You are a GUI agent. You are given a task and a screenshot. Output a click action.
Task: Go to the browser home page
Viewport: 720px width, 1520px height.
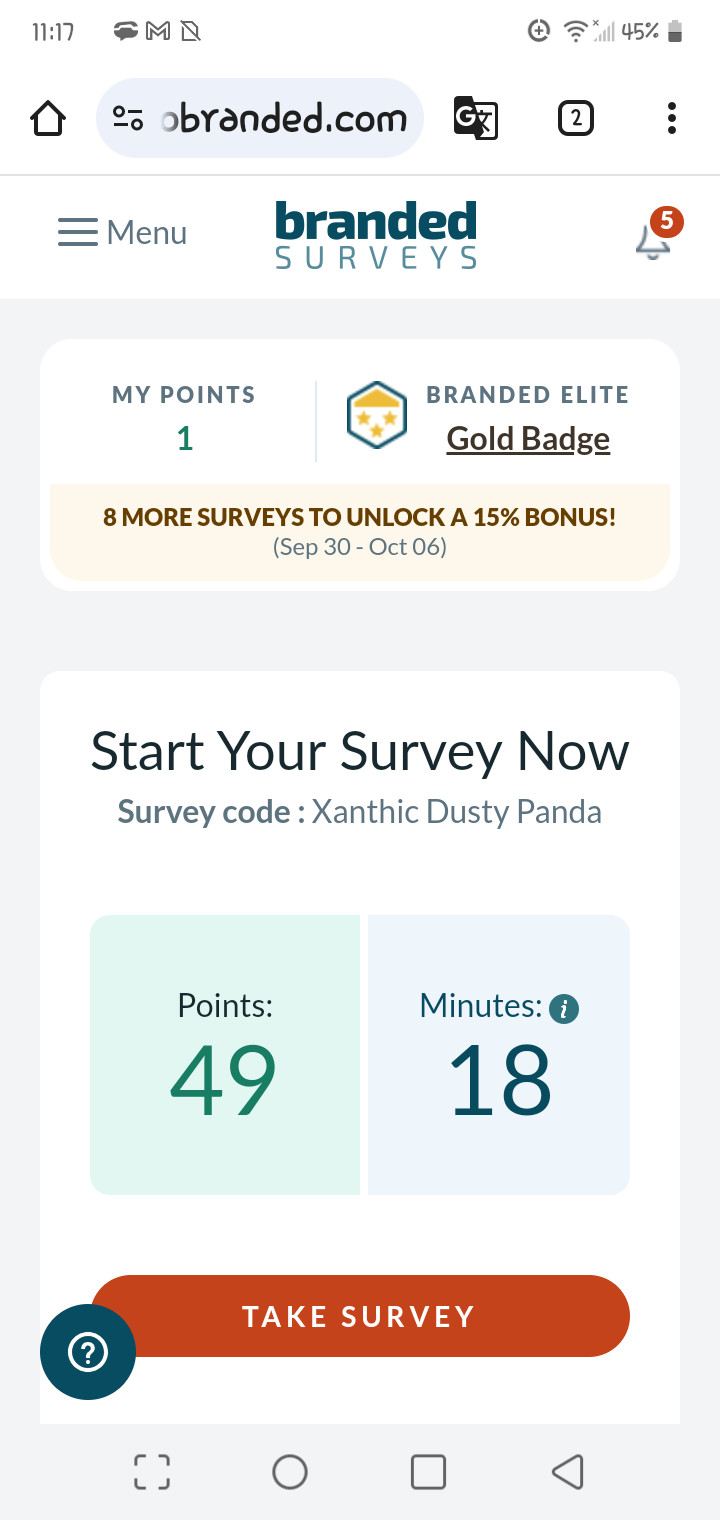[48, 119]
